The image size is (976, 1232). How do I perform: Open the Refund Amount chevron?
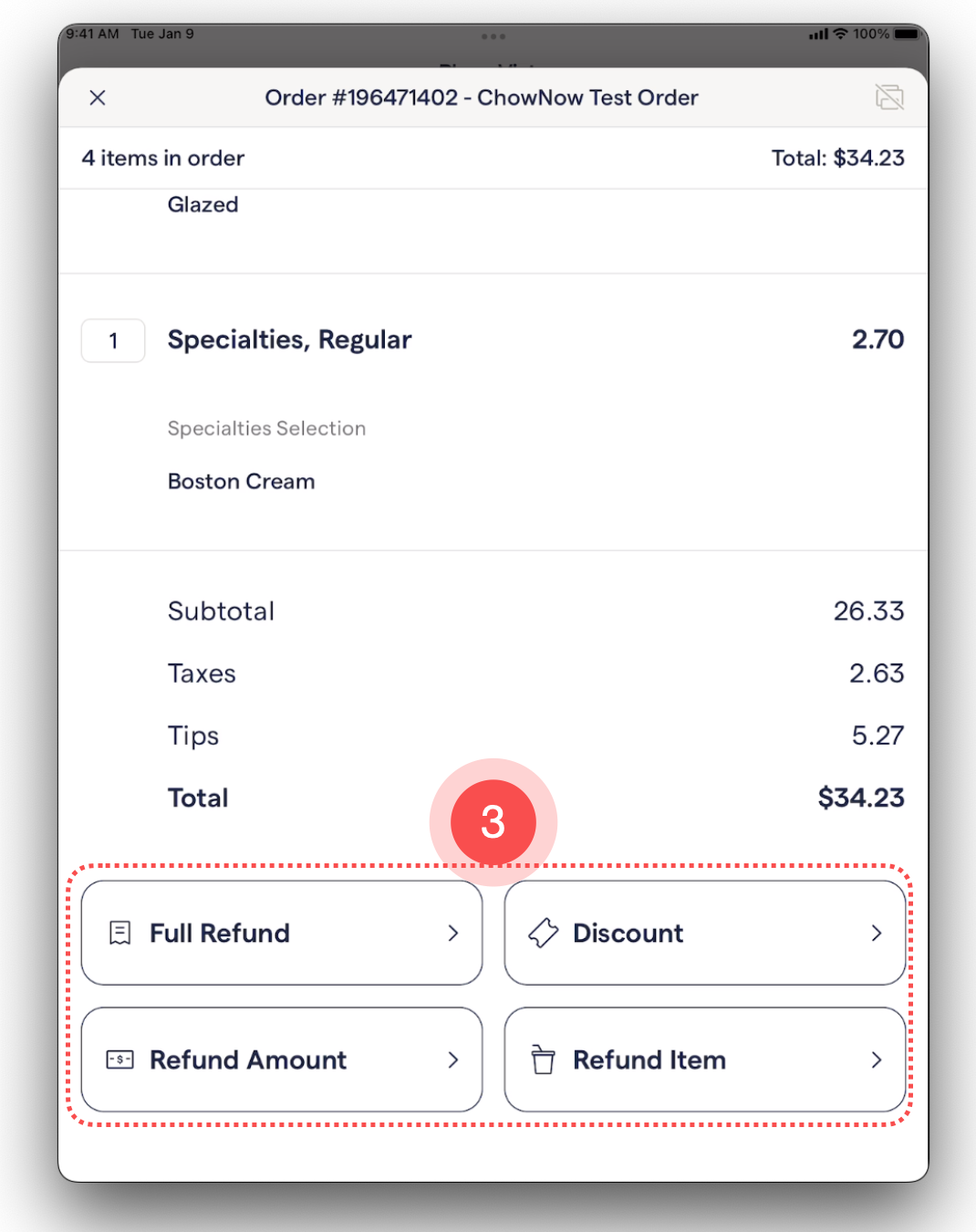coord(453,1060)
